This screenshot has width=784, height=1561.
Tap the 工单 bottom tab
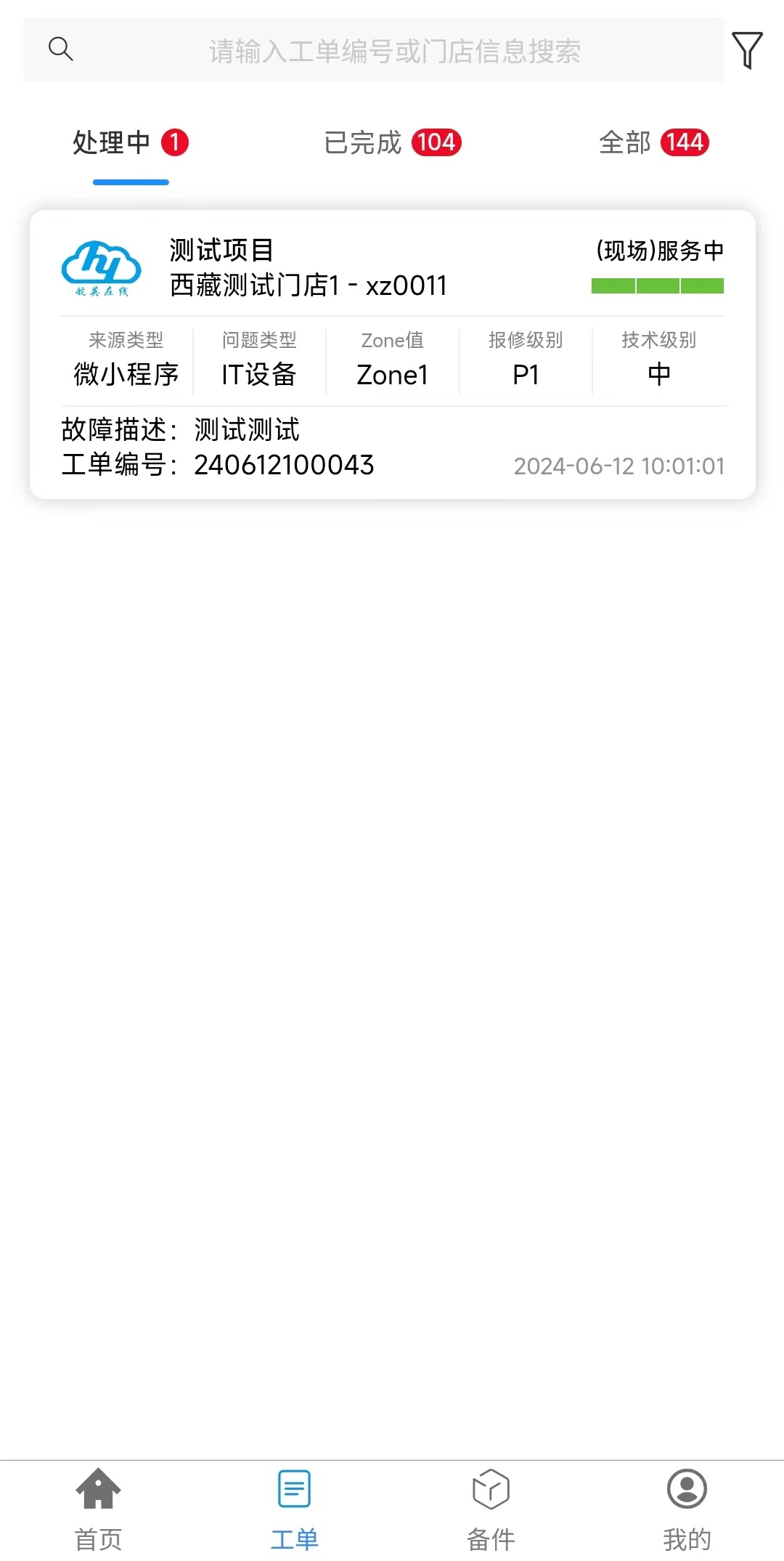(x=294, y=1508)
